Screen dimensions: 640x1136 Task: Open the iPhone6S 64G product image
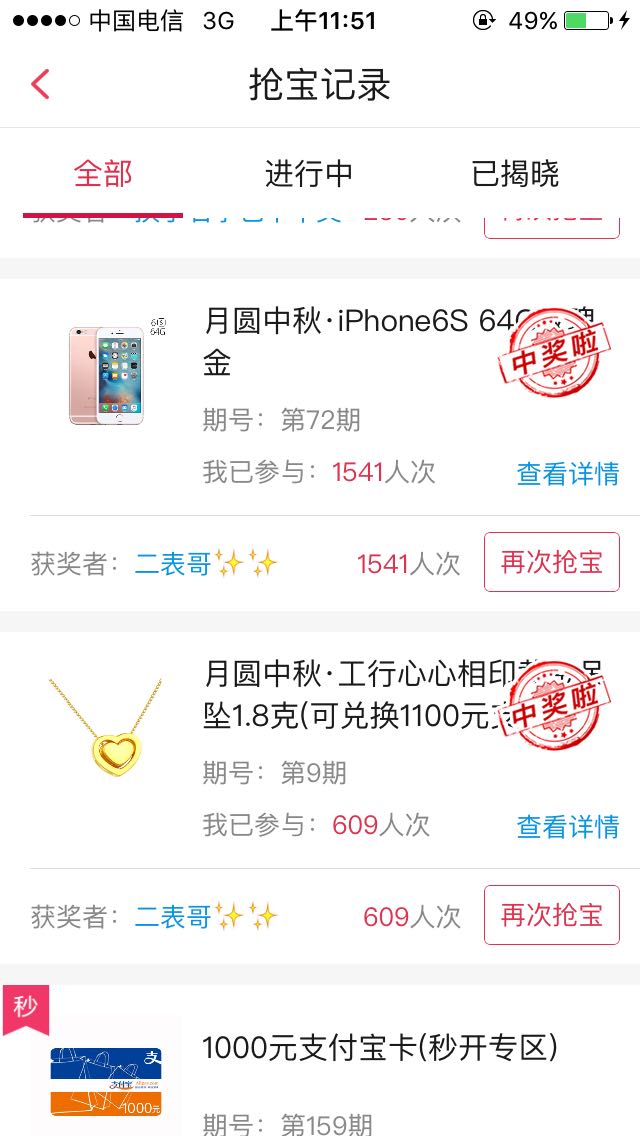point(107,375)
